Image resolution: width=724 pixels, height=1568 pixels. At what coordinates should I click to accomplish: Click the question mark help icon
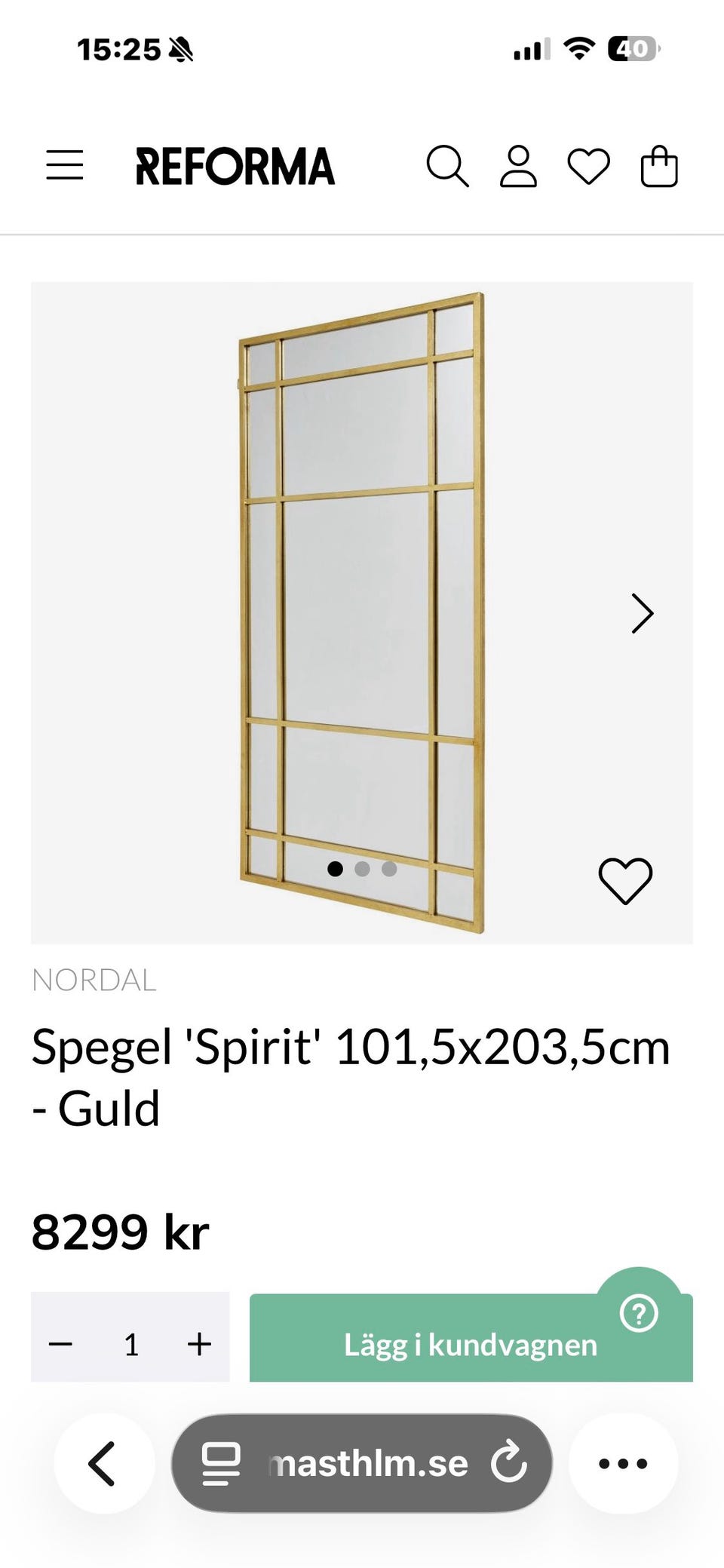pyautogui.click(x=638, y=1312)
